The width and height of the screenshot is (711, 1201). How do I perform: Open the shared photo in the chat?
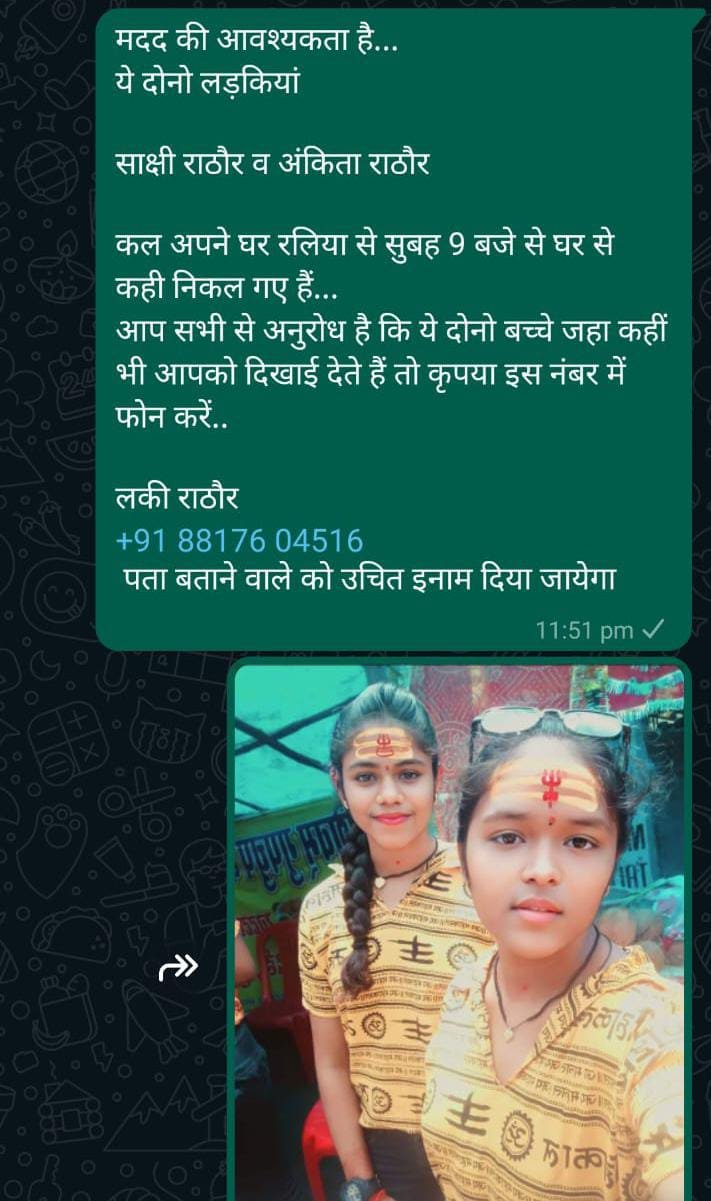click(x=460, y=930)
